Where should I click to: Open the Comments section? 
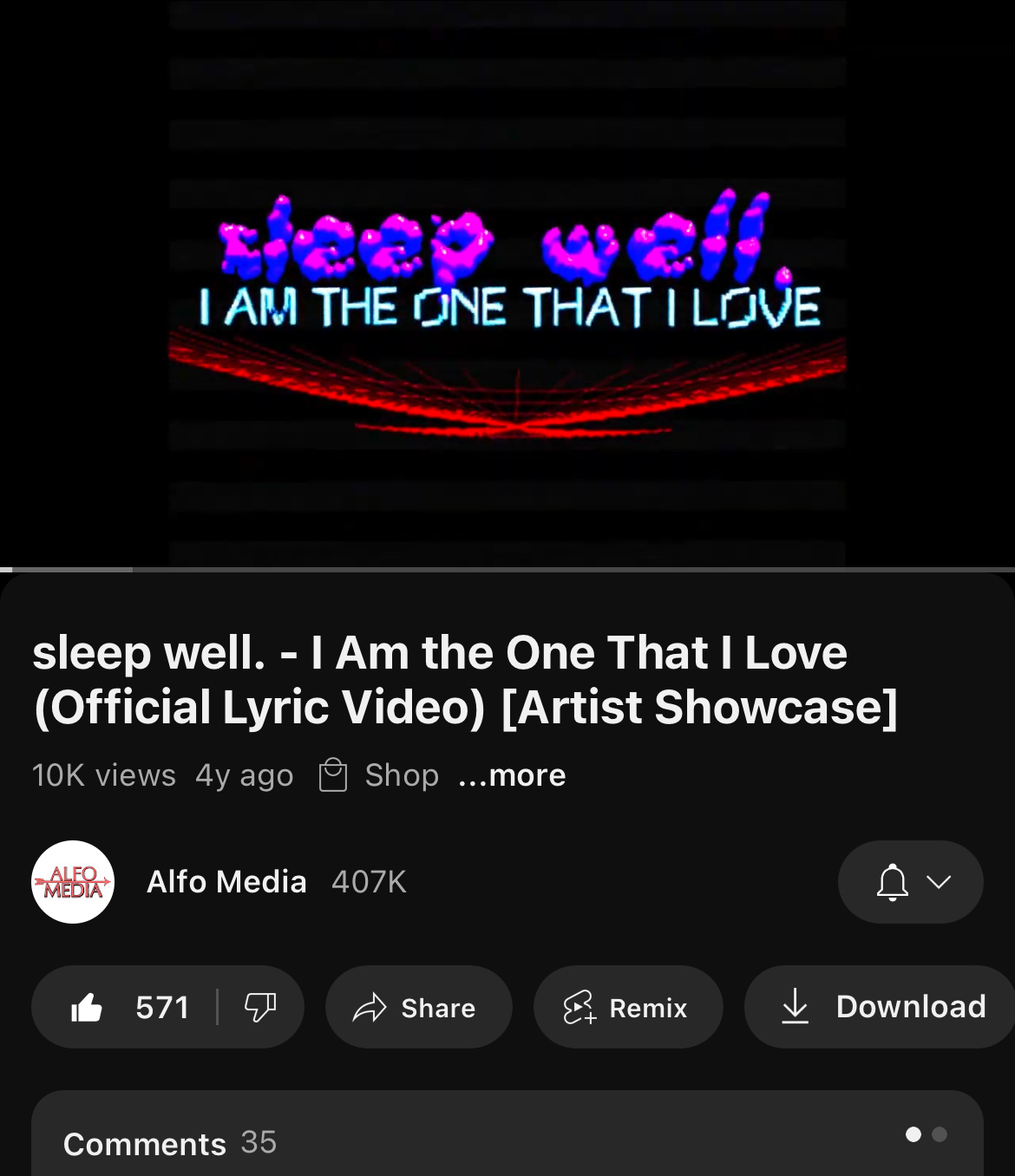pyautogui.click(x=507, y=1141)
